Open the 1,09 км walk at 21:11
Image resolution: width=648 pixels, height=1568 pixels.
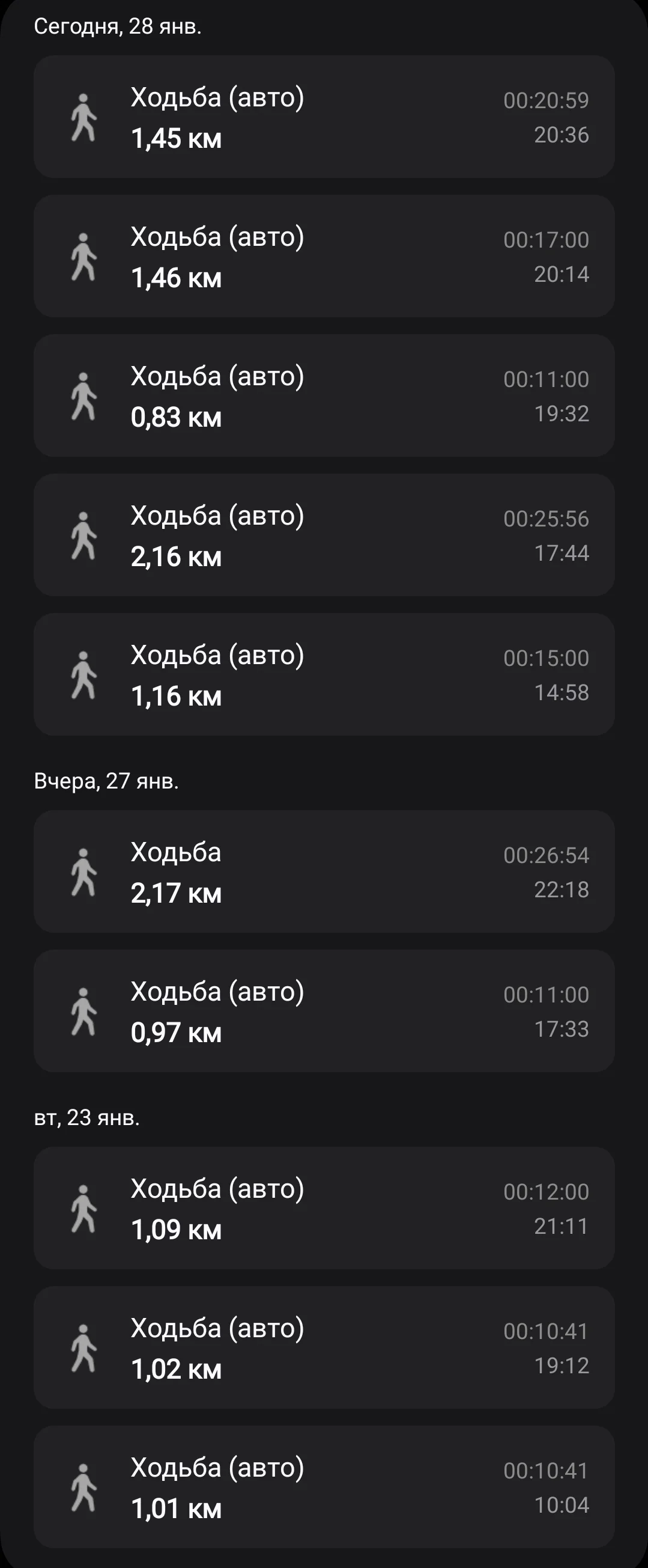pos(324,1208)
